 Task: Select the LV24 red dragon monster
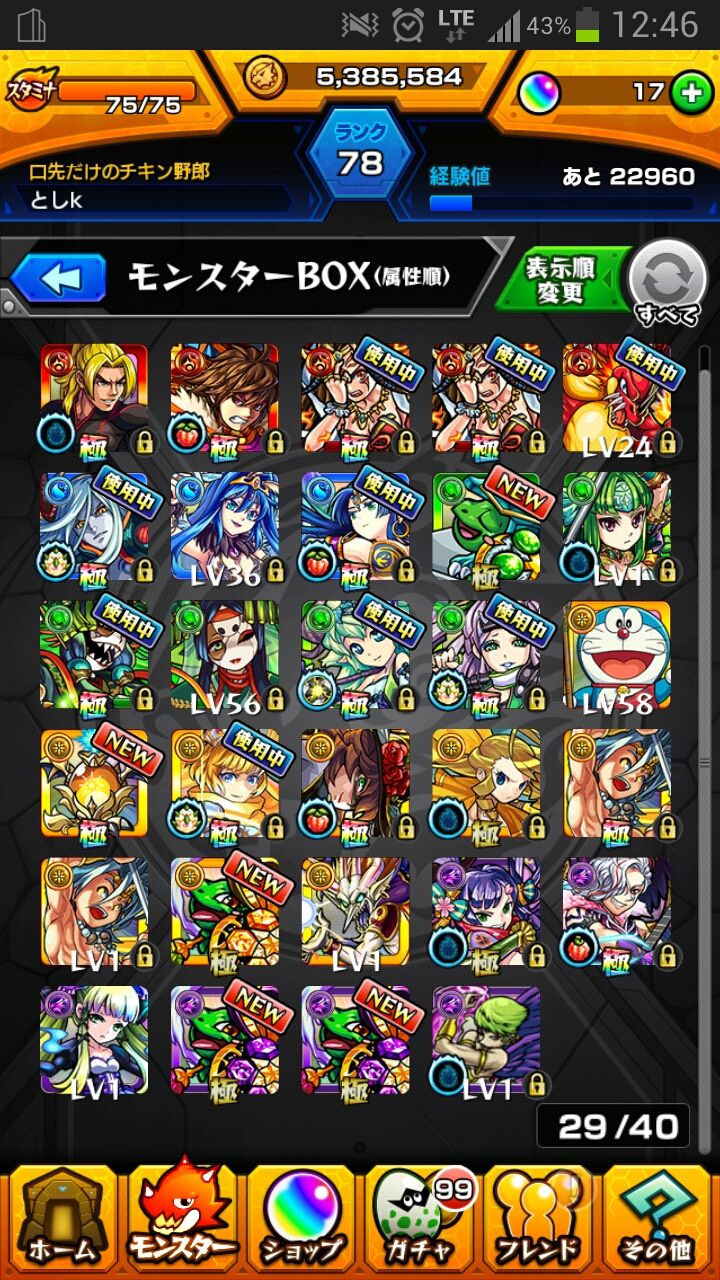(x=617, y=398)
